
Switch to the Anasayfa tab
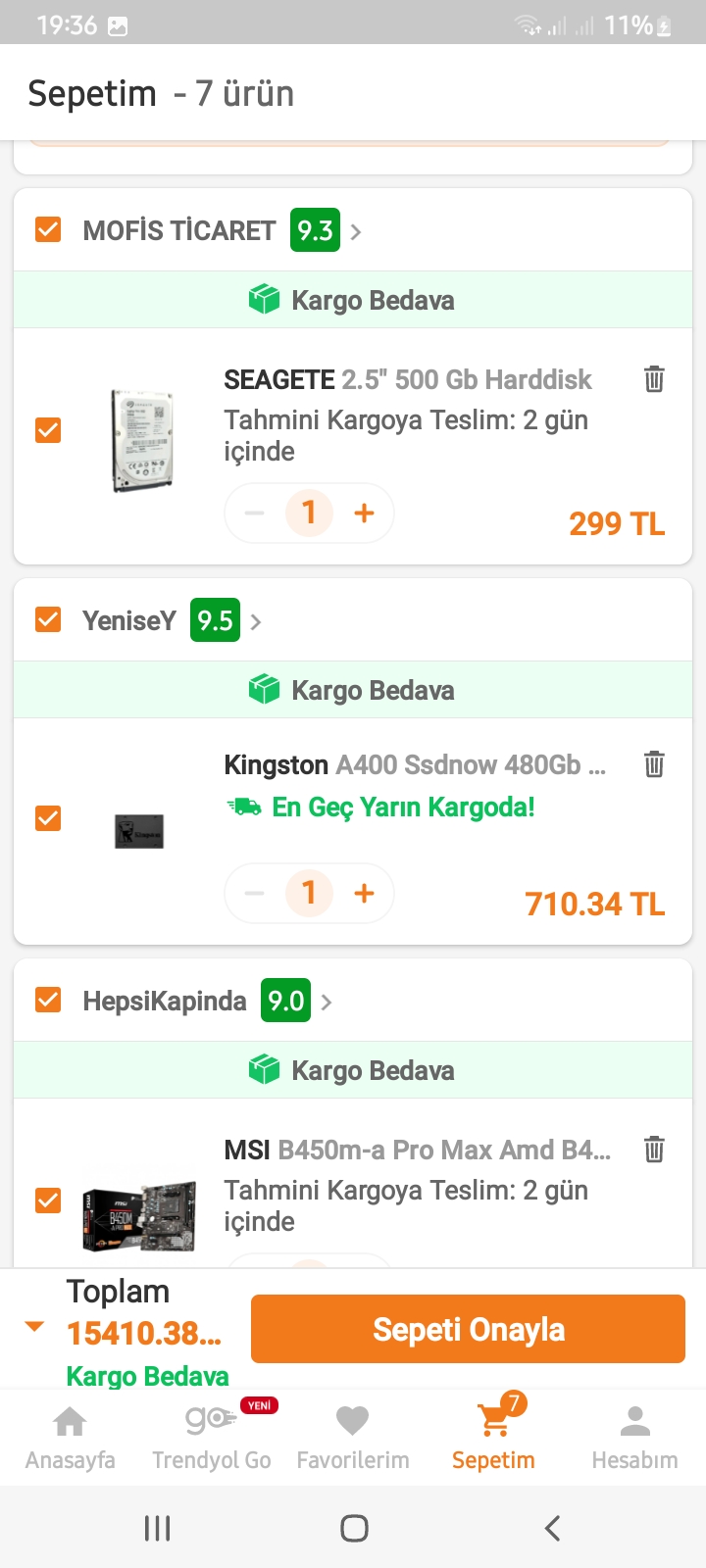[70, 1437]
